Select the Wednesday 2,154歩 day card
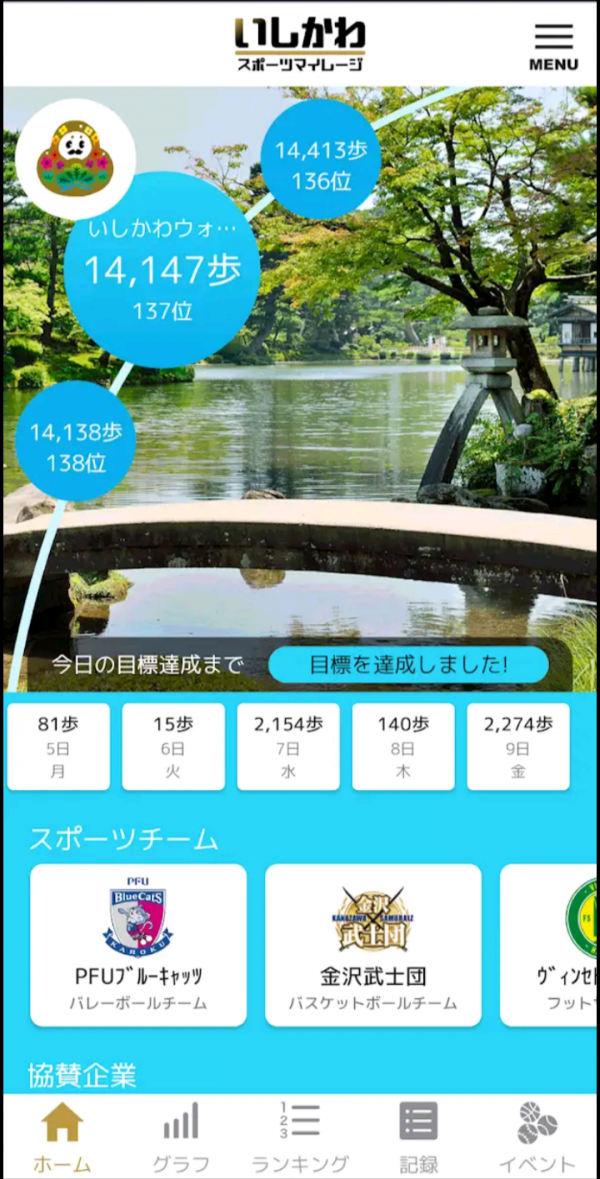This screenshot has width=600, height=1179. [x=288, y=747]
